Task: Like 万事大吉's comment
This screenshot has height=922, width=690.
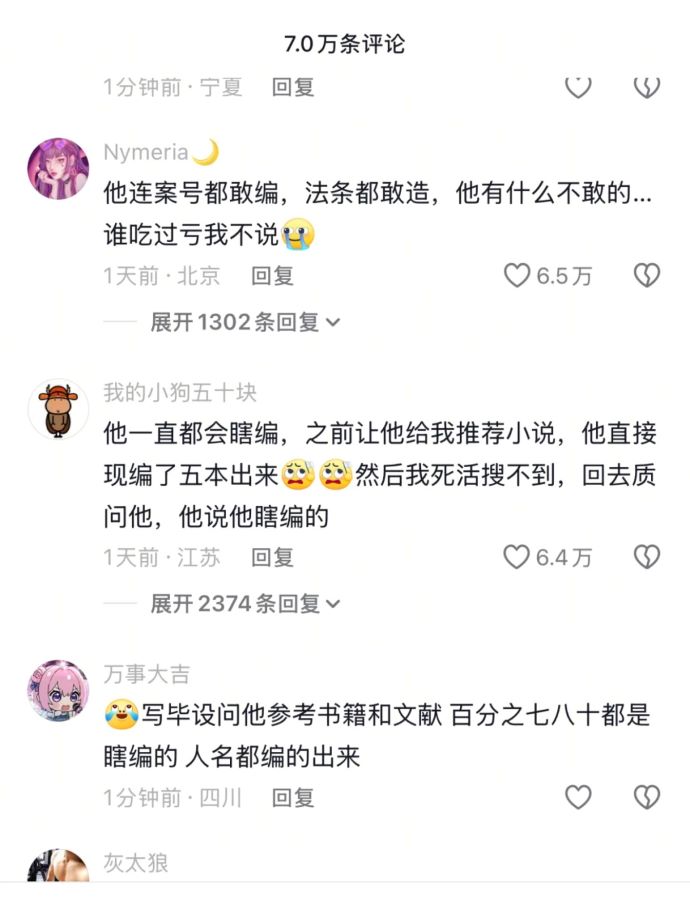Action: click(578, 797)
